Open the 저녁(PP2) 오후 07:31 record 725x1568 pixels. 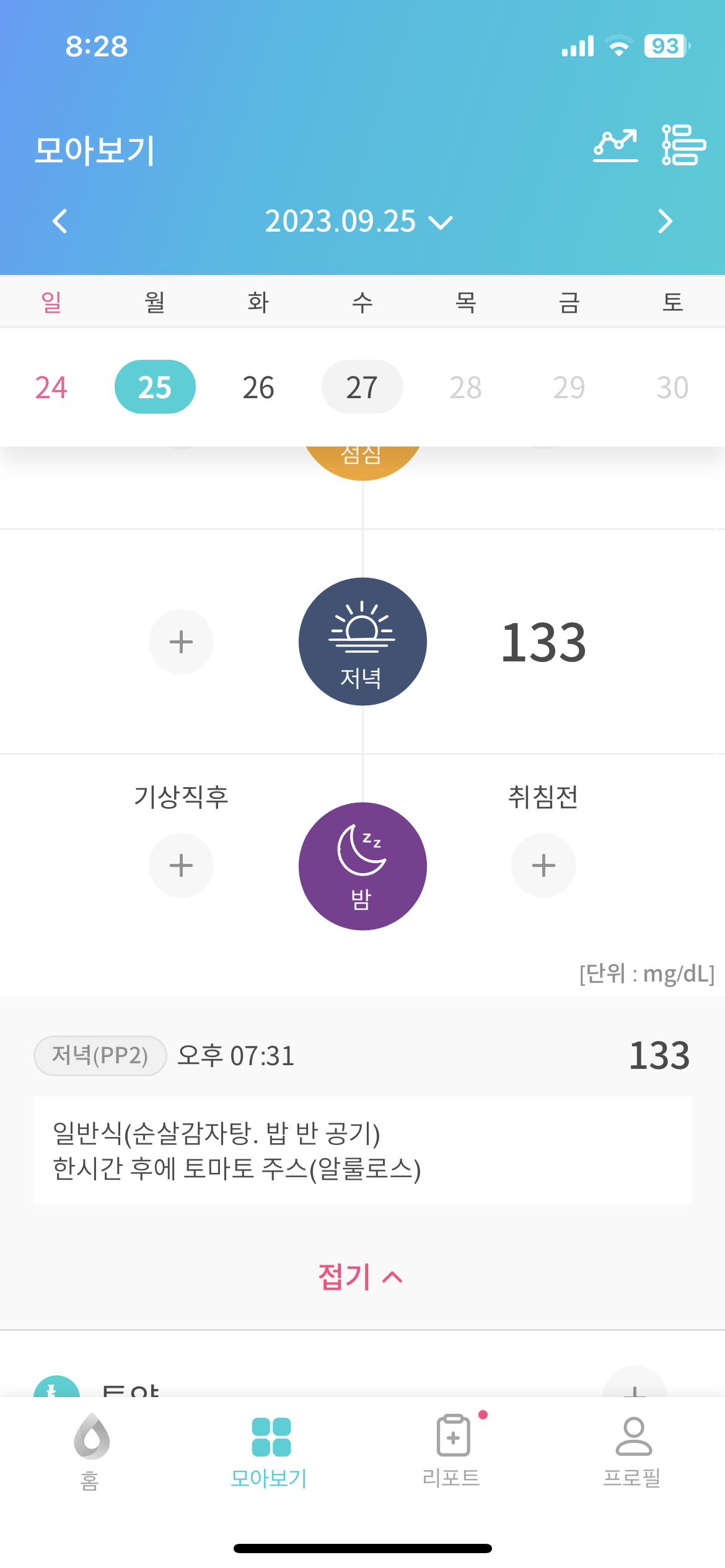pos(362,1055)
